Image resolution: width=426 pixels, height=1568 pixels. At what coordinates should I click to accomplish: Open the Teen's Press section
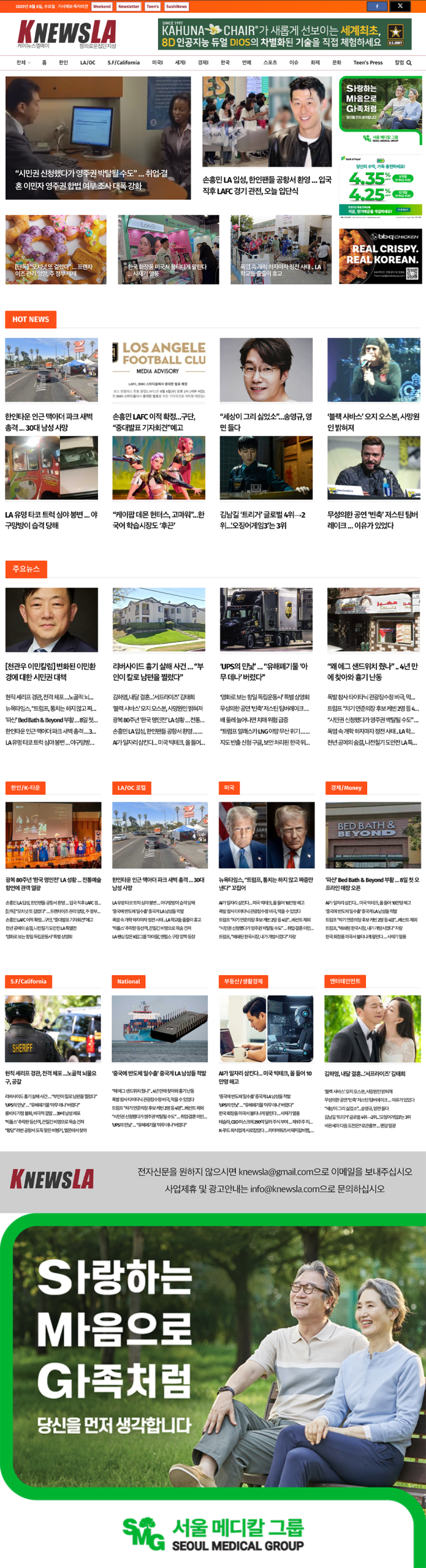pos(368,62)
